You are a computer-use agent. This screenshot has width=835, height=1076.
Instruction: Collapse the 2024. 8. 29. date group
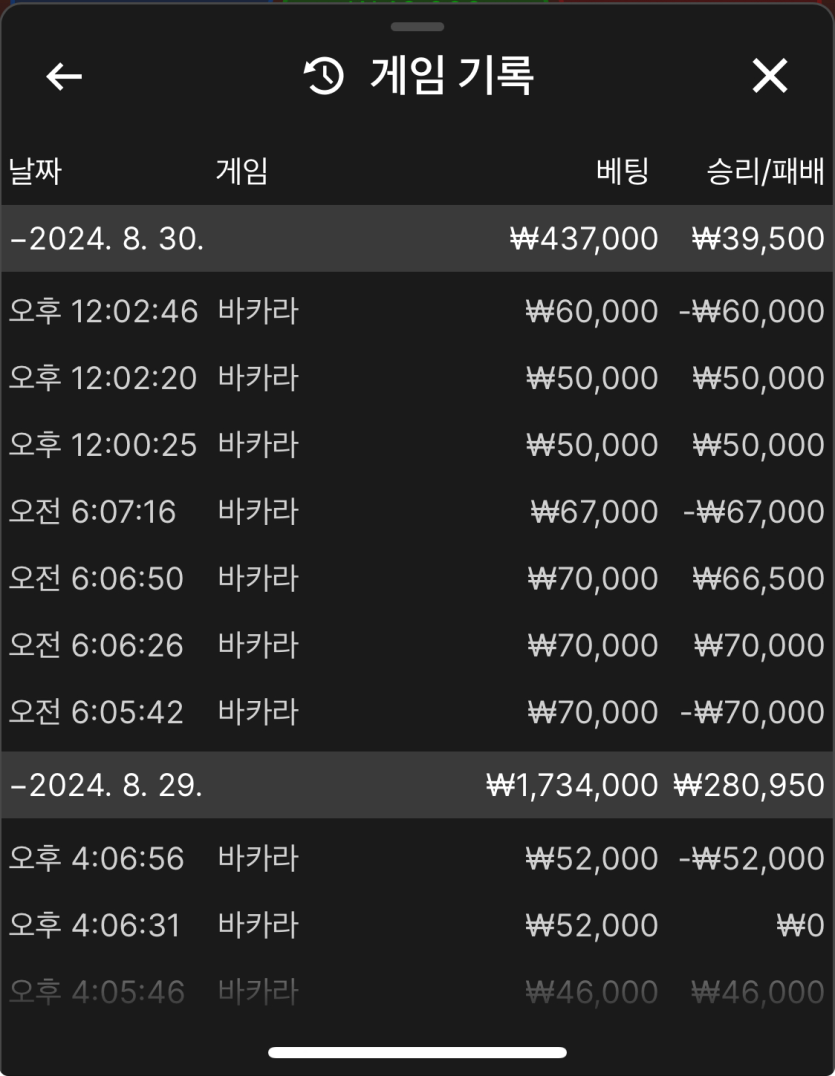click(108, 785)
